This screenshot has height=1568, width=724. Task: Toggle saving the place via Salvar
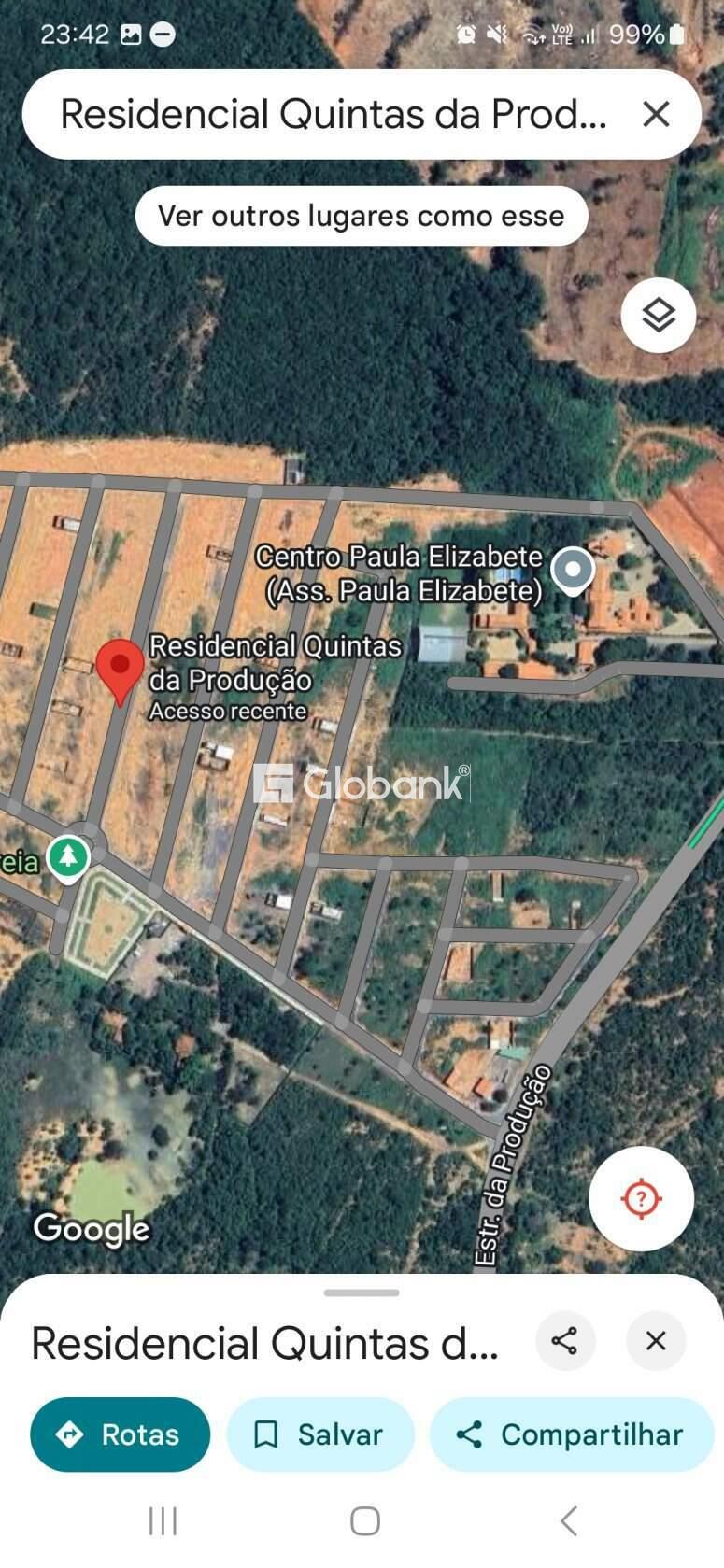point(319,1434)
